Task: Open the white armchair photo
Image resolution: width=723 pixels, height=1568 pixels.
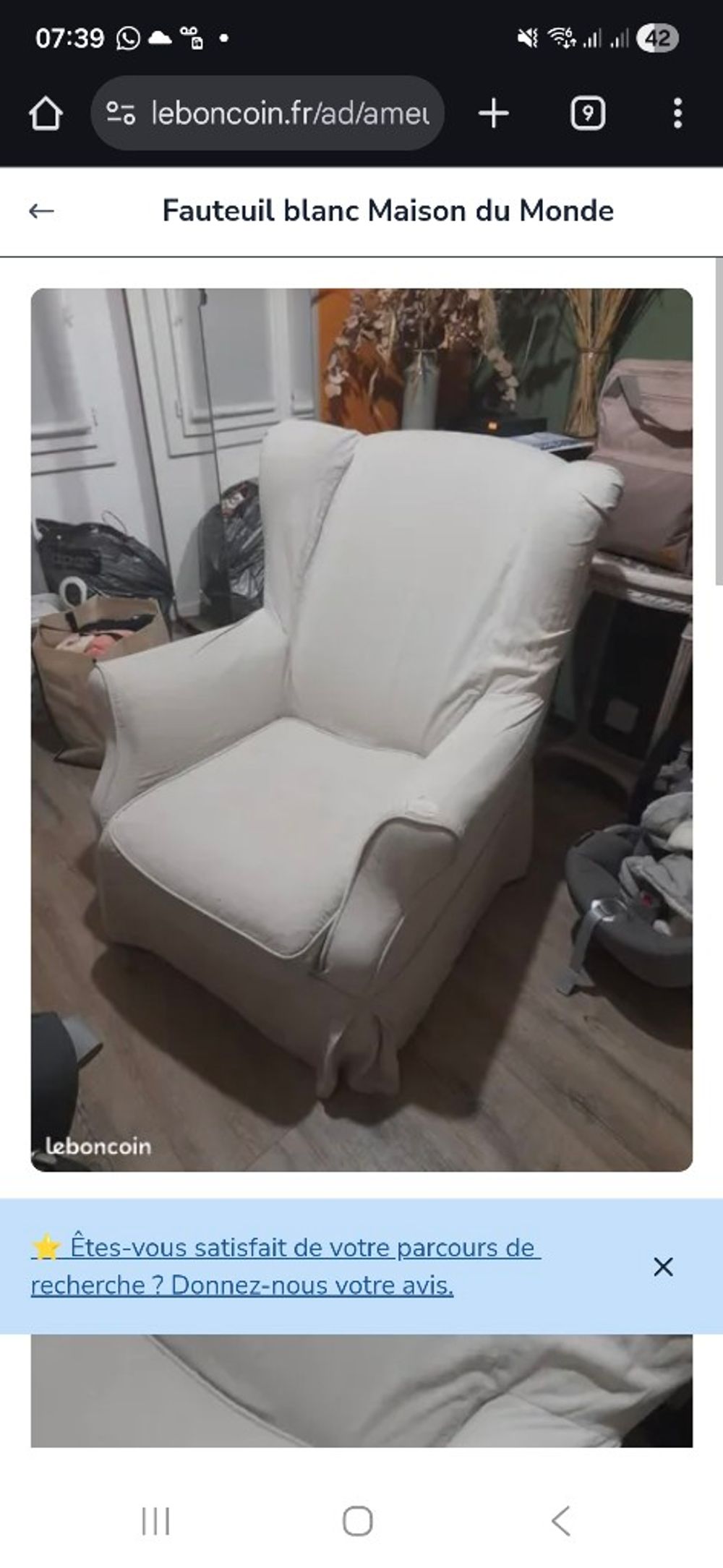Action: [361, 730]
